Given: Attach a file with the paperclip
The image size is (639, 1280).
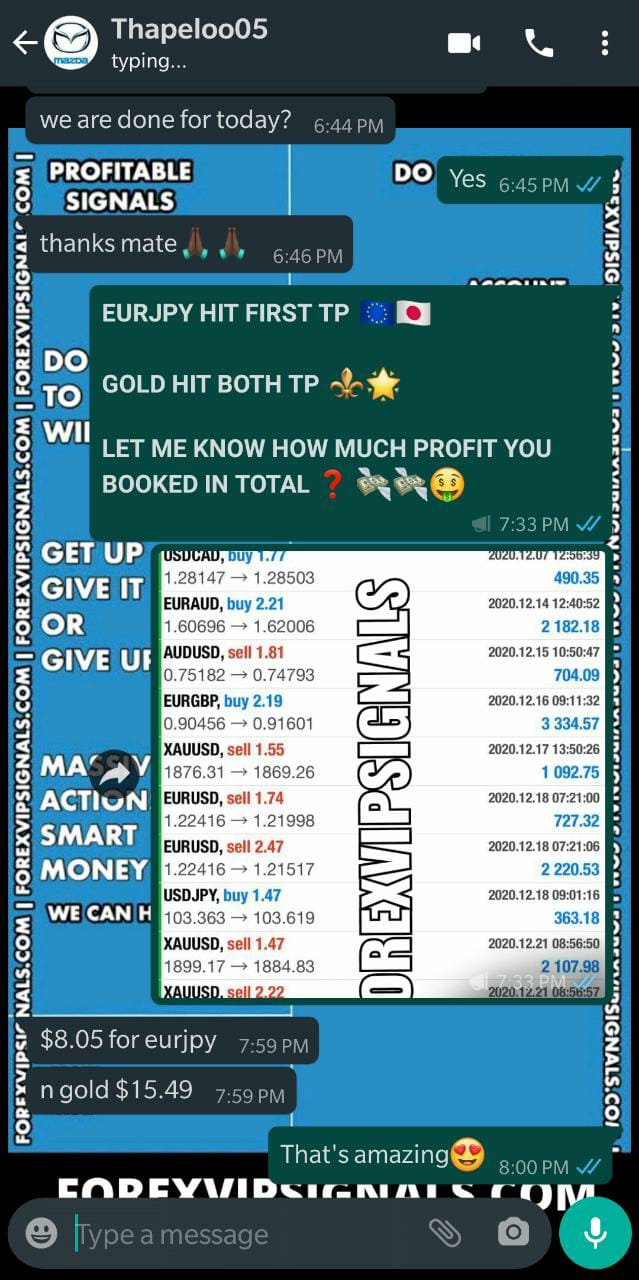Looking at the screenshot, I should pos(444,1233).
